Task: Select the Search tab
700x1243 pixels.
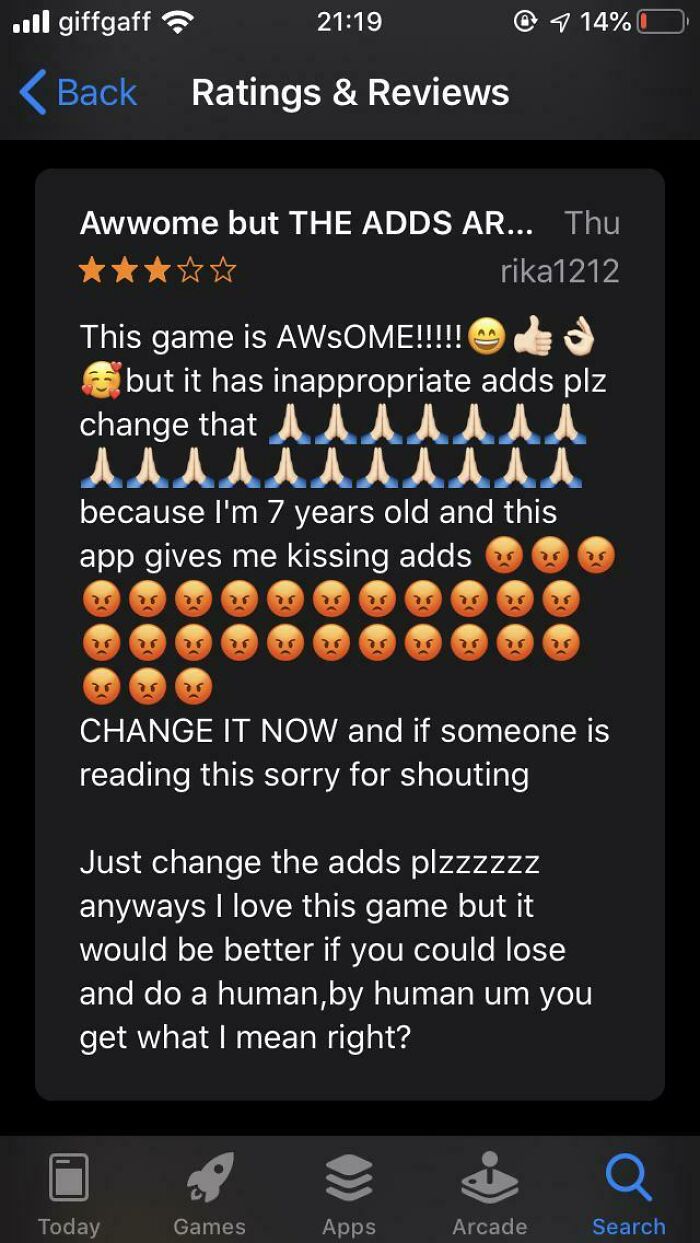Action: coord(628,1193)
